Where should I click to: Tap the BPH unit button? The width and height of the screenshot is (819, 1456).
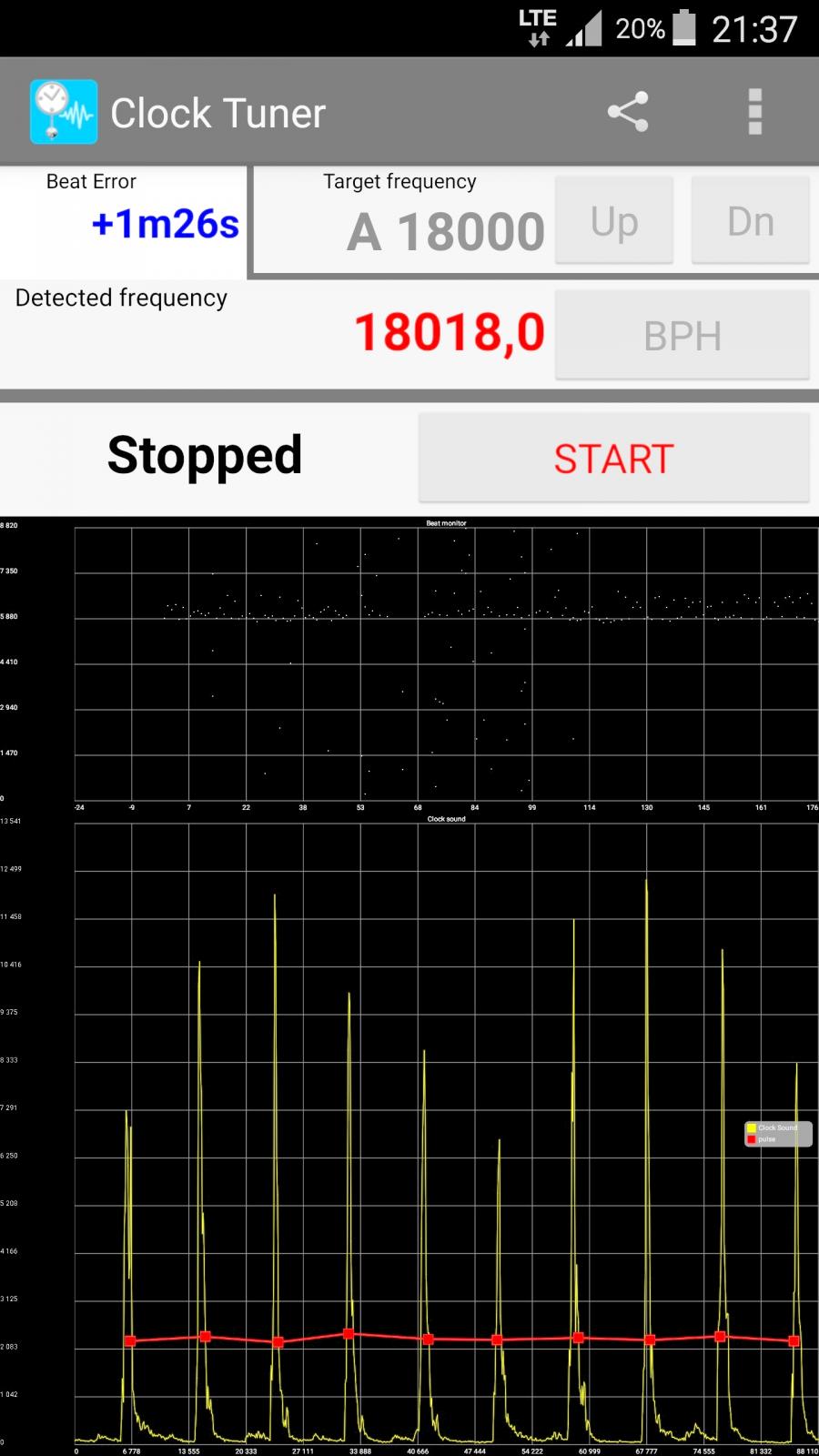click(x=682, y=335)
